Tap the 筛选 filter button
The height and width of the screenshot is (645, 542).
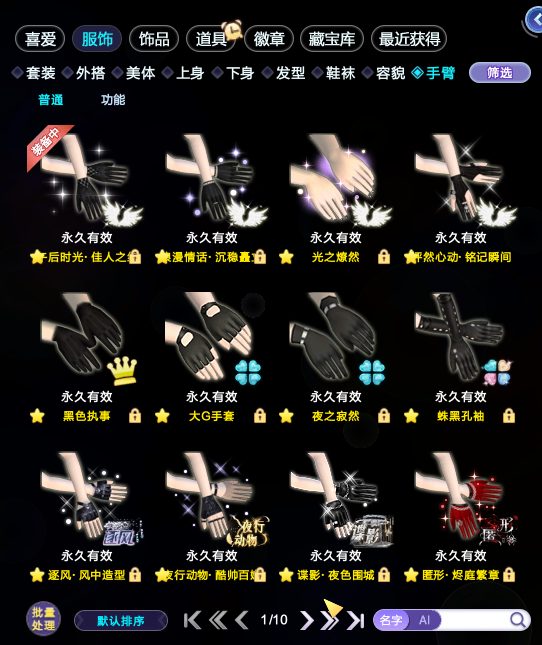pyautogui.click(x=500, y=73)
